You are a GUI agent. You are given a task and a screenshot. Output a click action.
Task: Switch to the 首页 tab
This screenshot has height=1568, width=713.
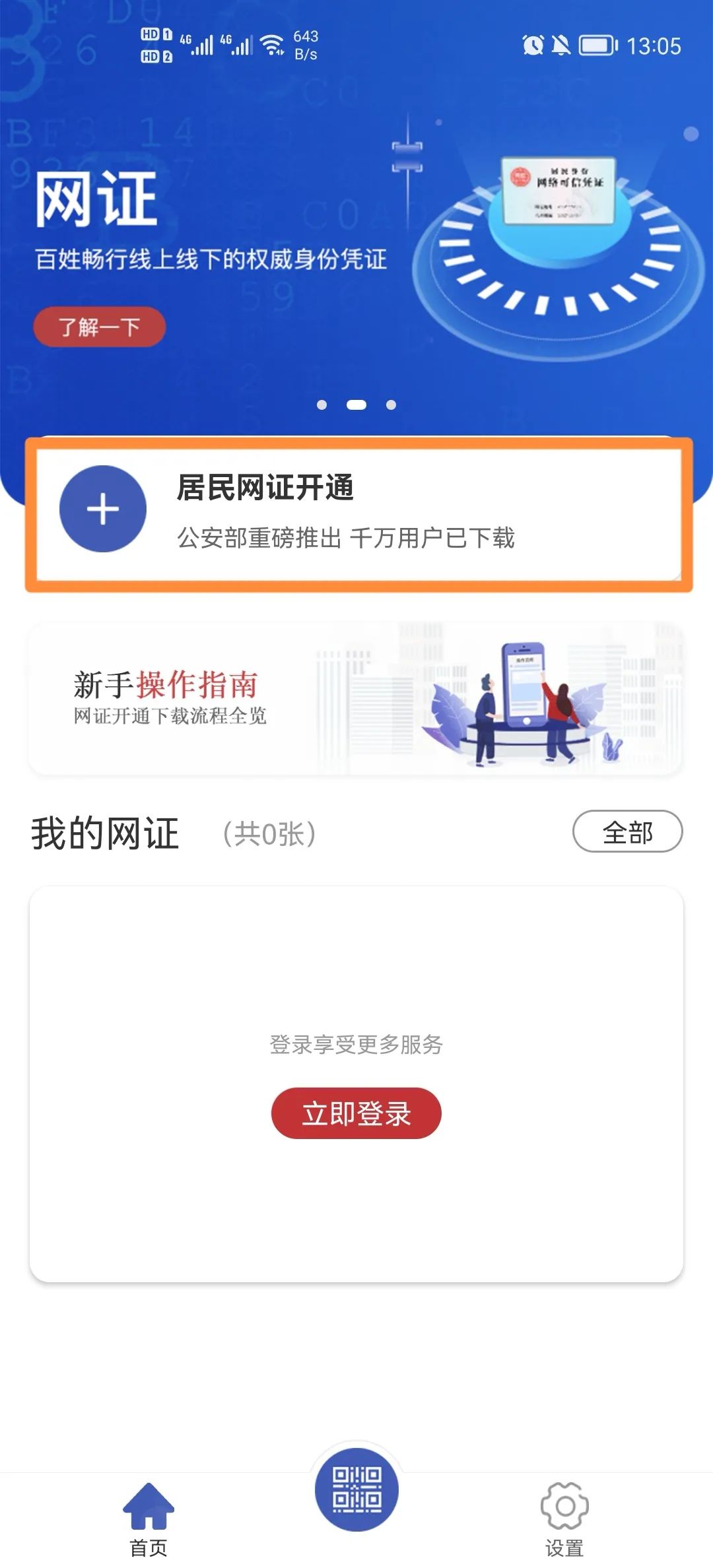click(149, 1517)
